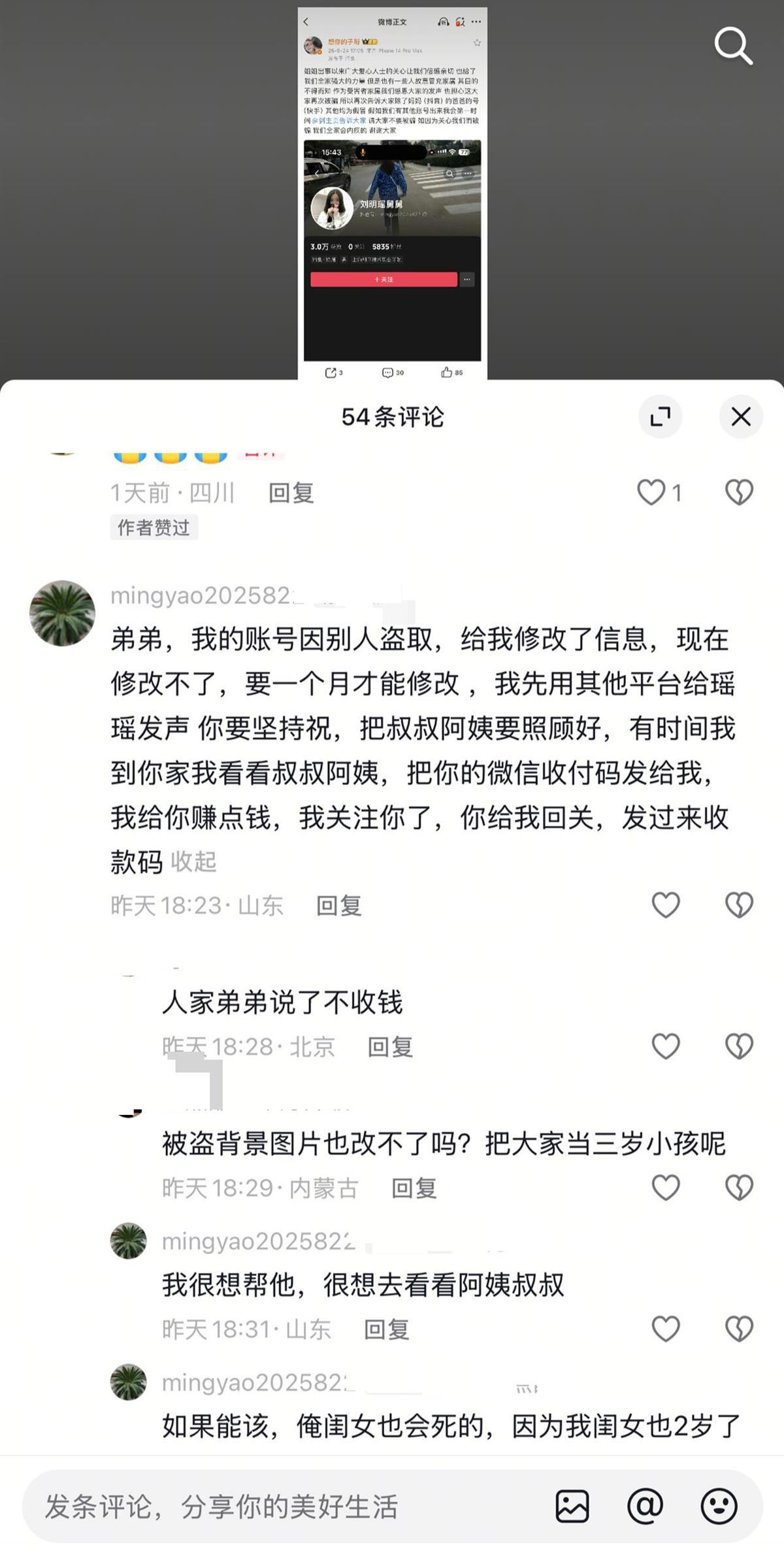Open the search magnifier icon
784x1545 pixels.
pyautogui.click(x=733, y=46)
